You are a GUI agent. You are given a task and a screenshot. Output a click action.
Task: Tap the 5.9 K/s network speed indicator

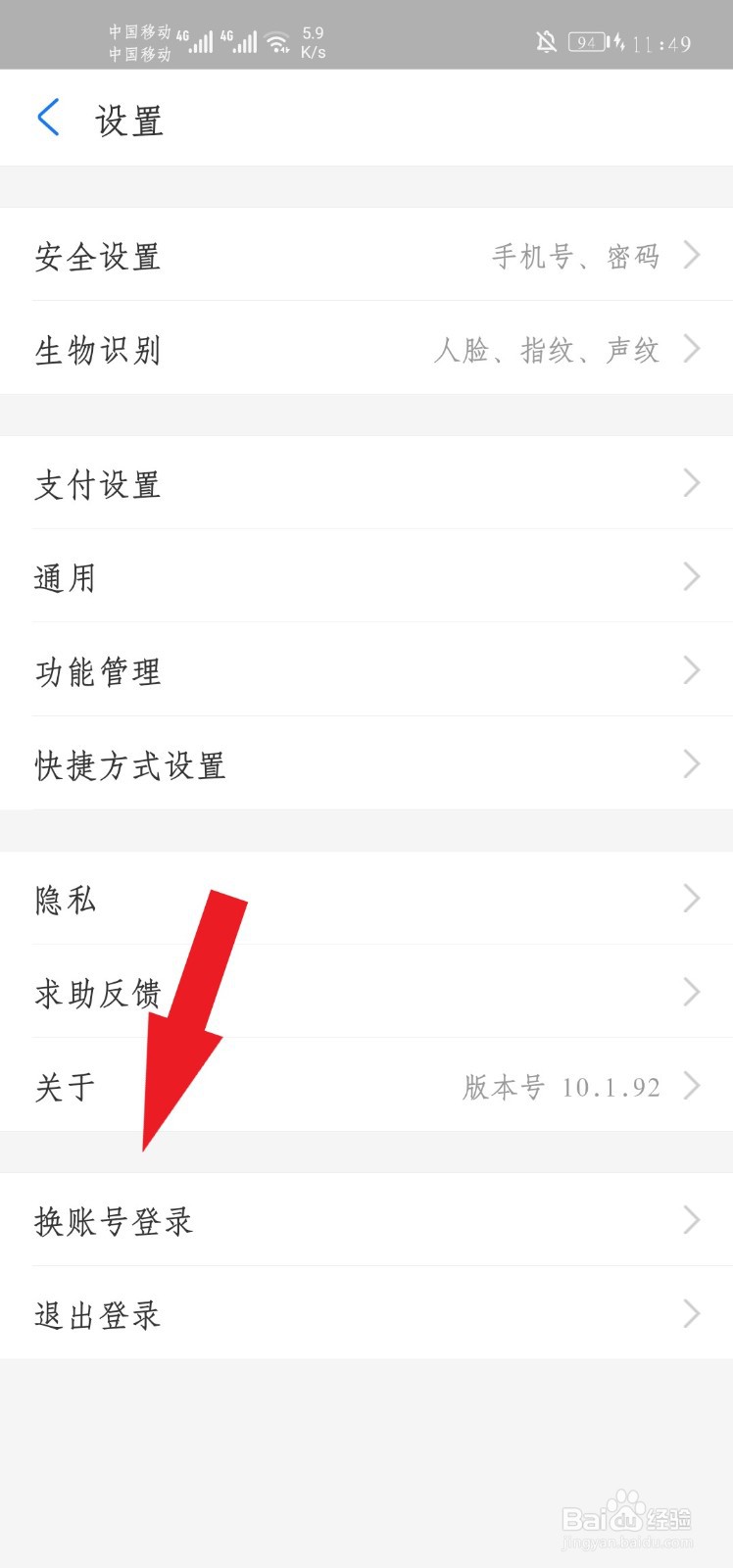[314, 39]
